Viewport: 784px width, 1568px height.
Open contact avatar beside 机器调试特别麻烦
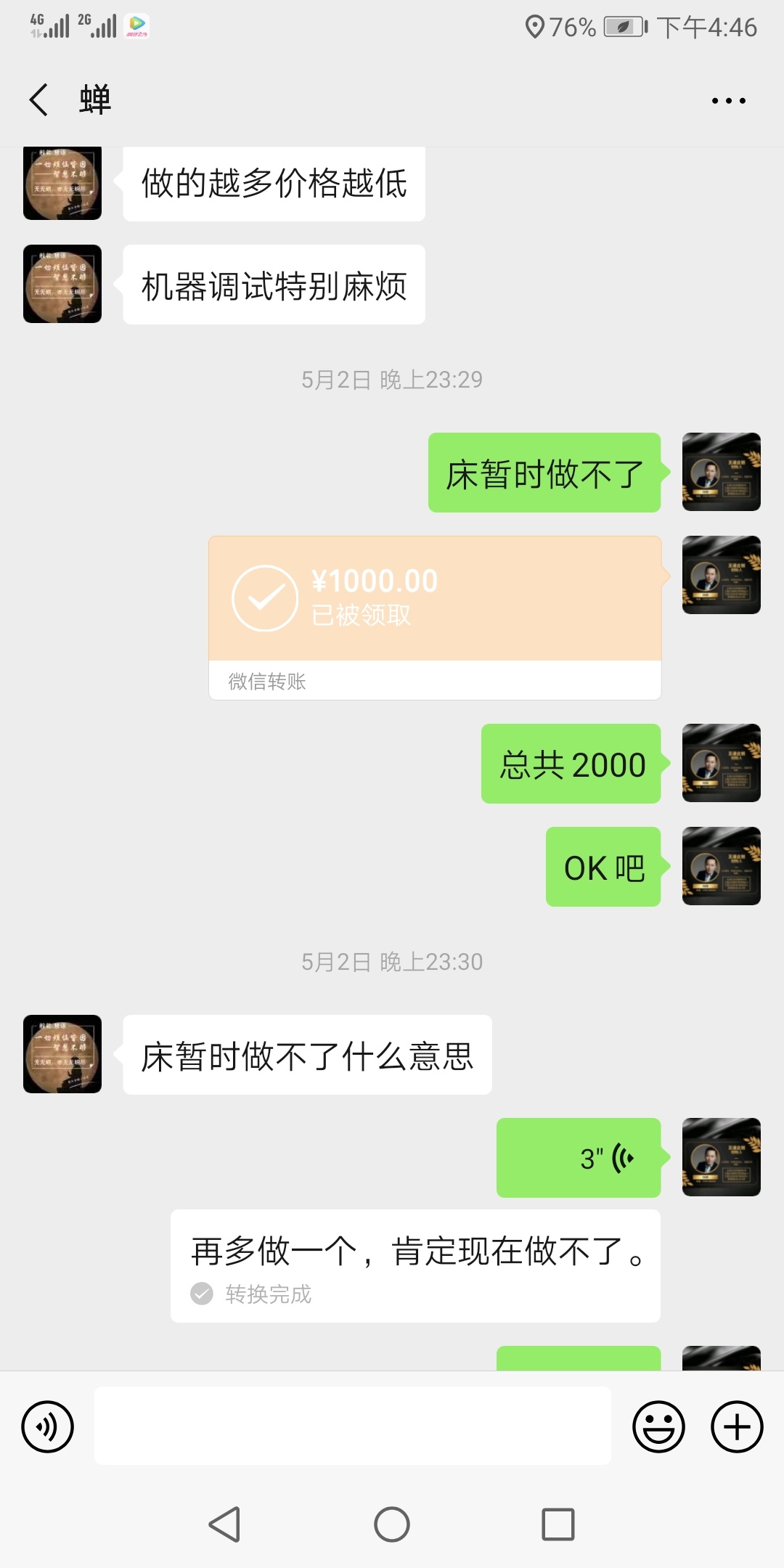tap(62, 284)
